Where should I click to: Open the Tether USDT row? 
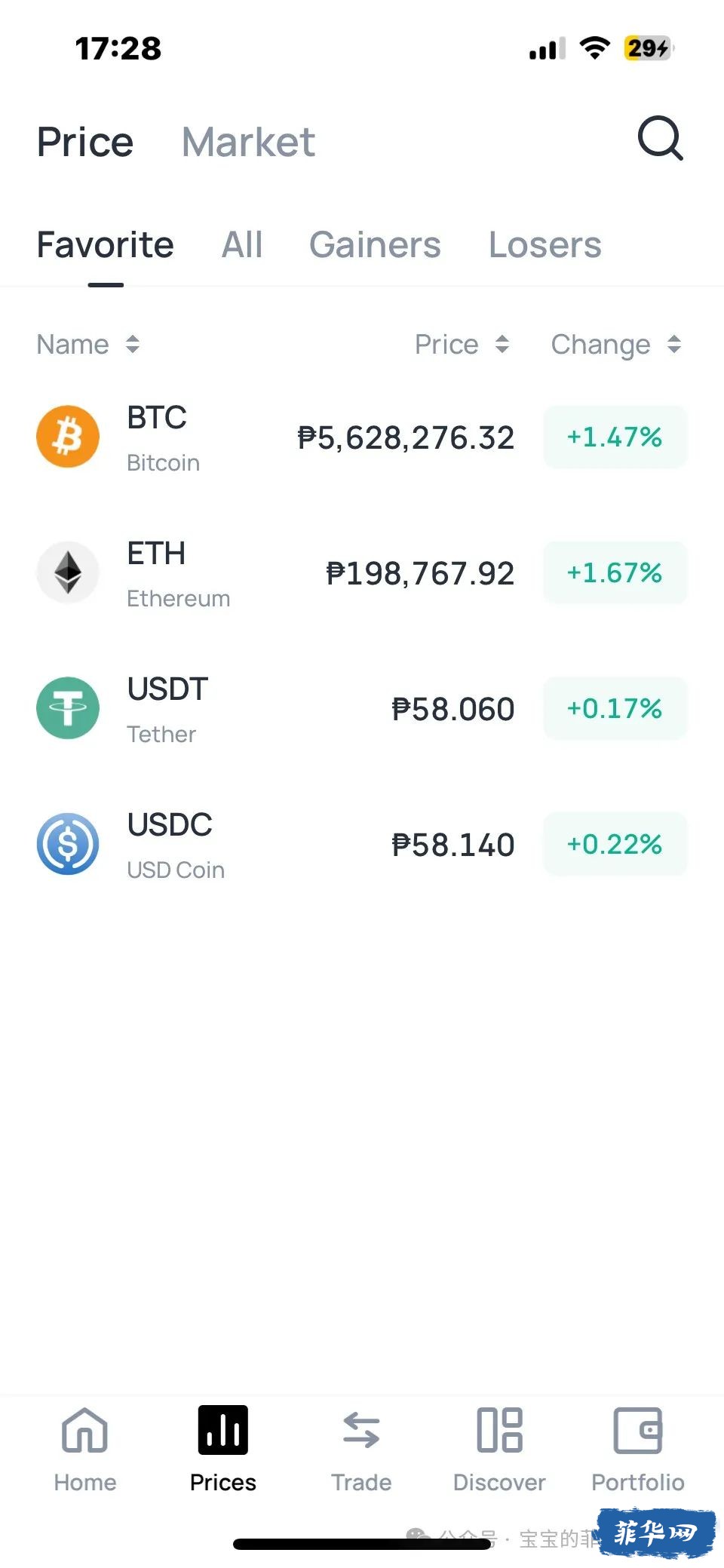[362, 709]
